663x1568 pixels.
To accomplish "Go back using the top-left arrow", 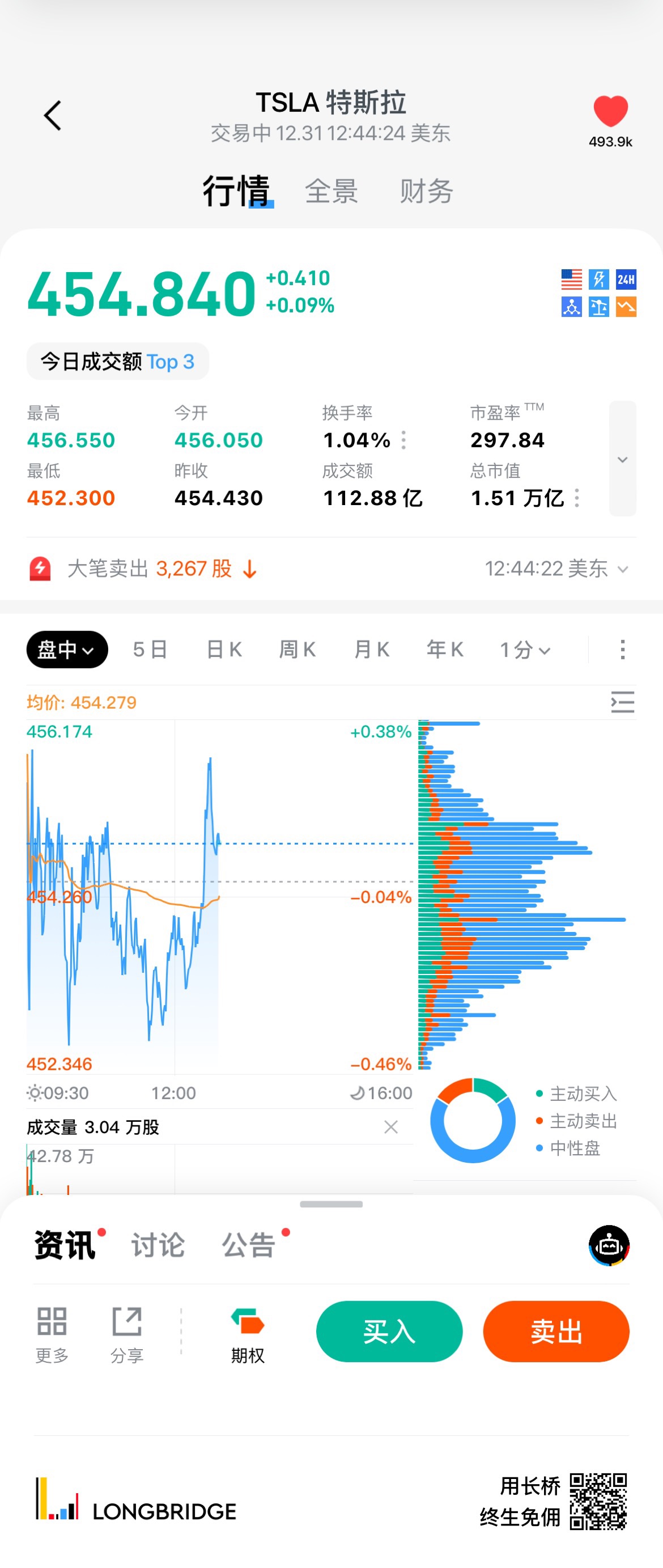I will click(x=53, y=116).
